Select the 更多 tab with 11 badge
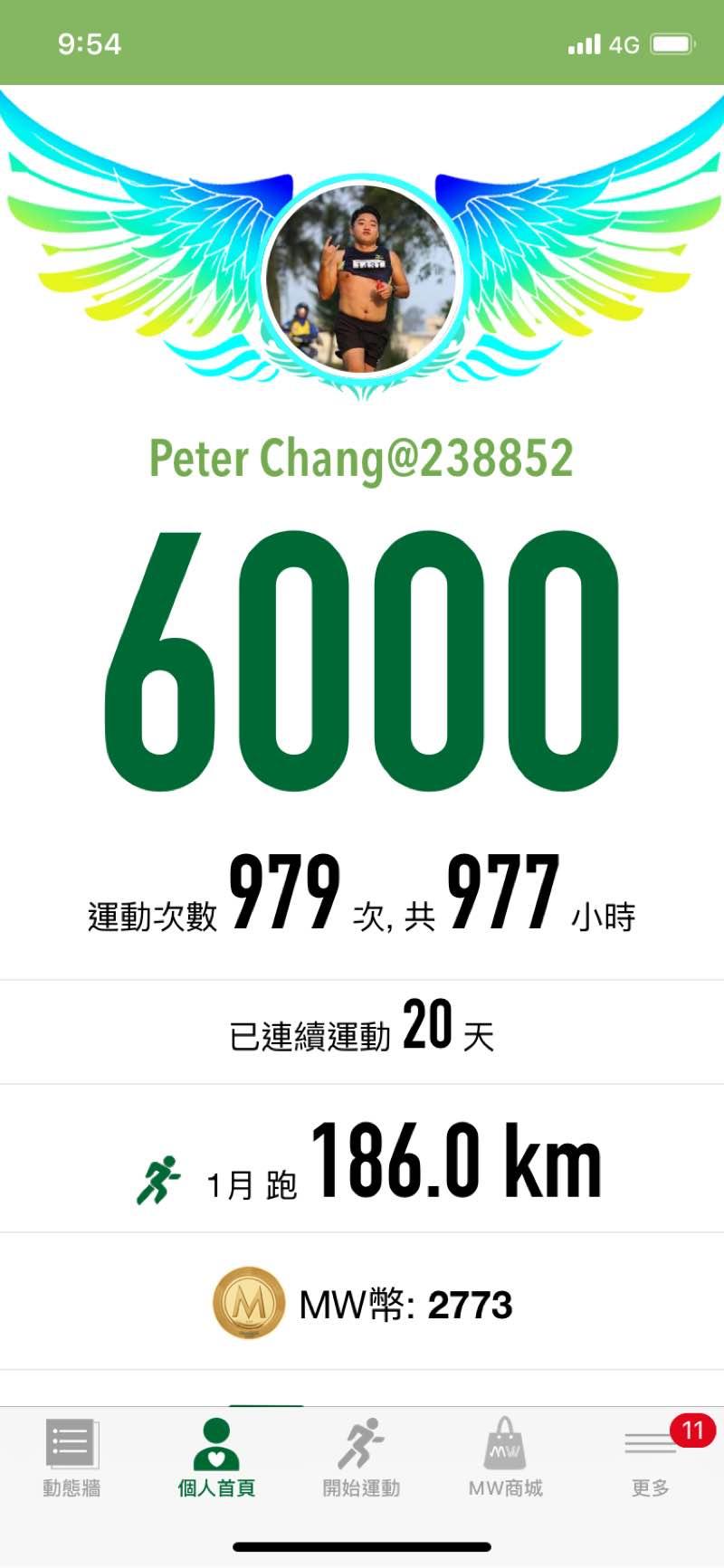This screenshot has height=1568, width=724. click(651, 1458)
